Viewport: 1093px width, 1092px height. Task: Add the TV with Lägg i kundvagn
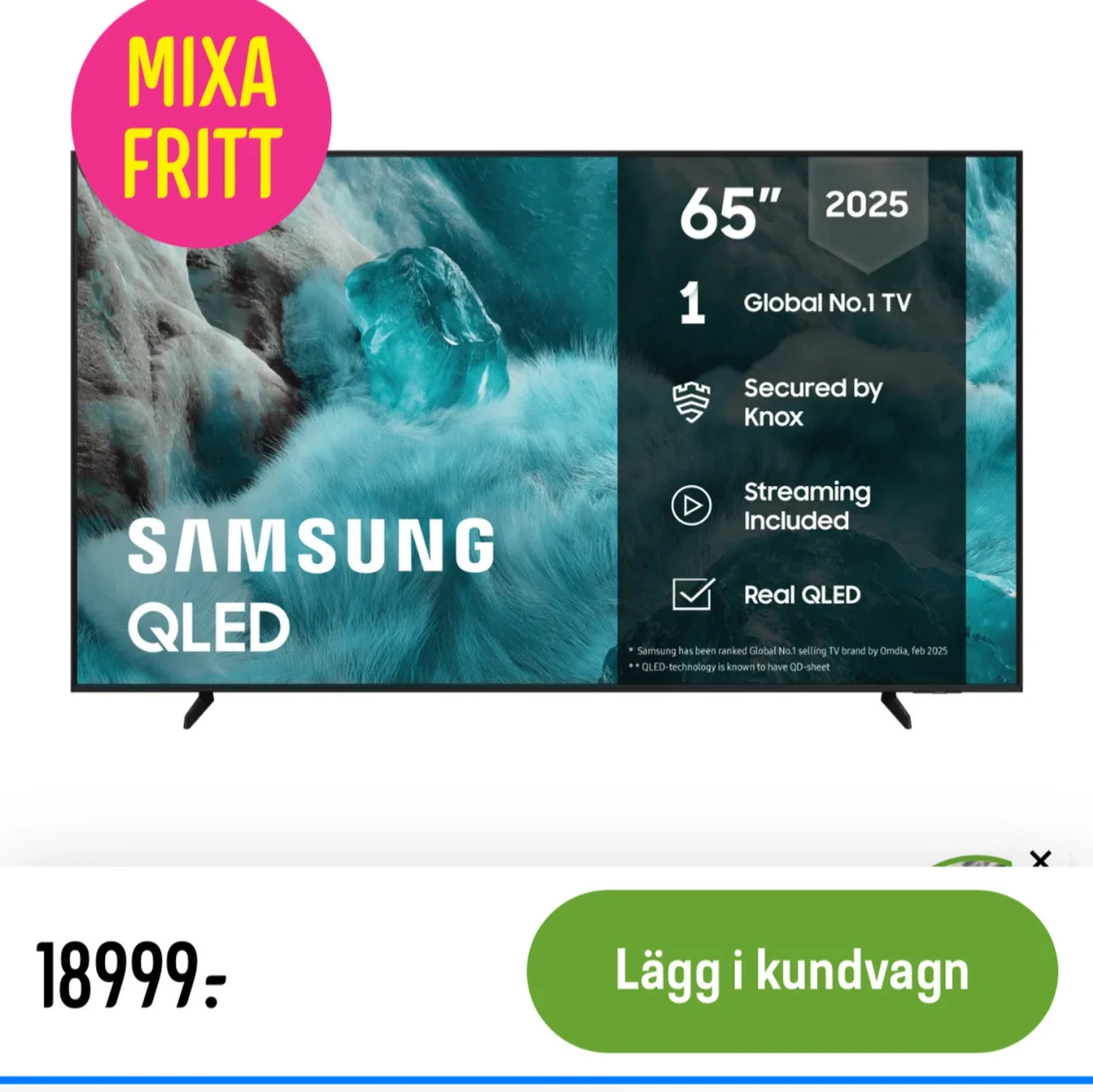[x=792, y=971]
